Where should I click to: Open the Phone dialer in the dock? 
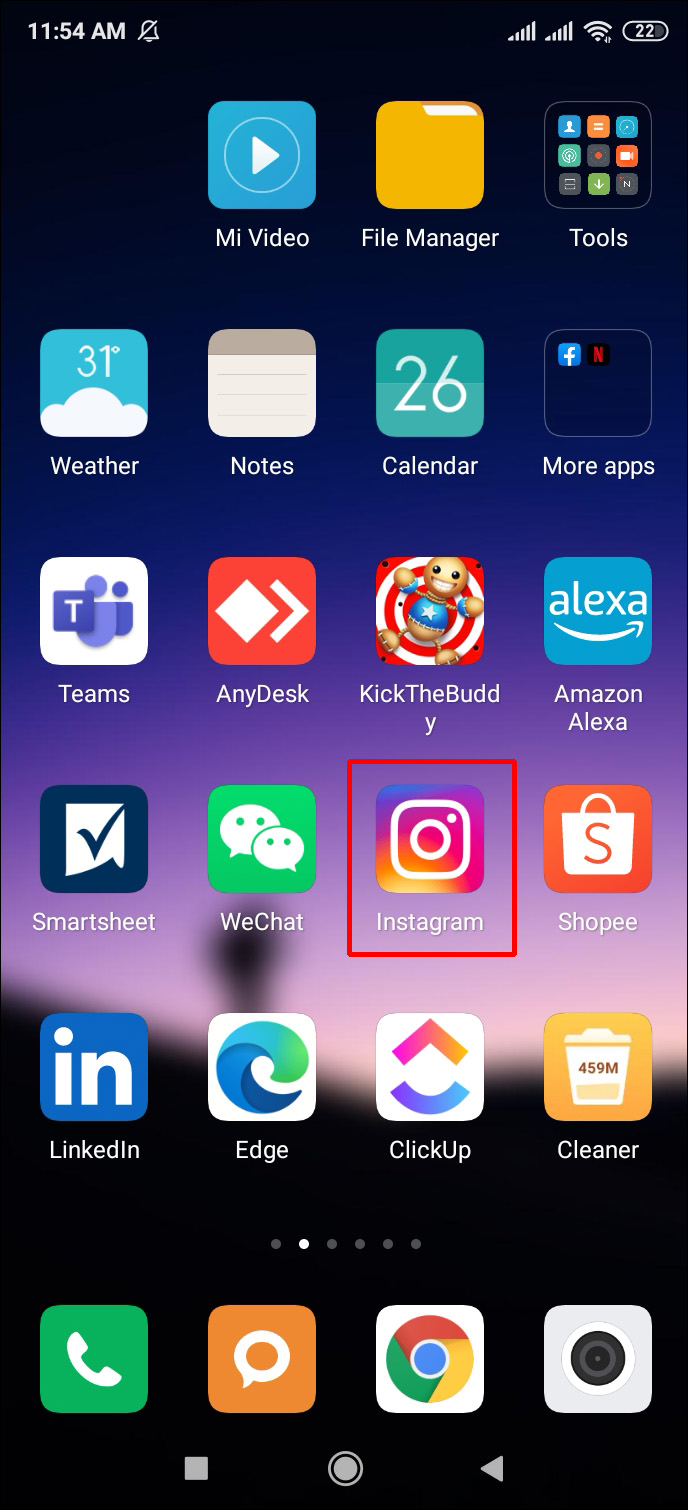click(x=94, y=1359)
